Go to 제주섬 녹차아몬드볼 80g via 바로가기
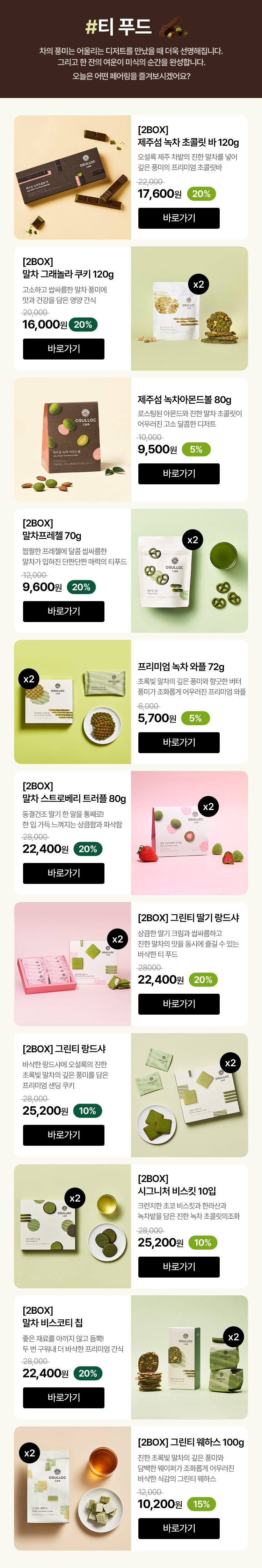Screen dimensions: 262x1568 click(179, 474)
